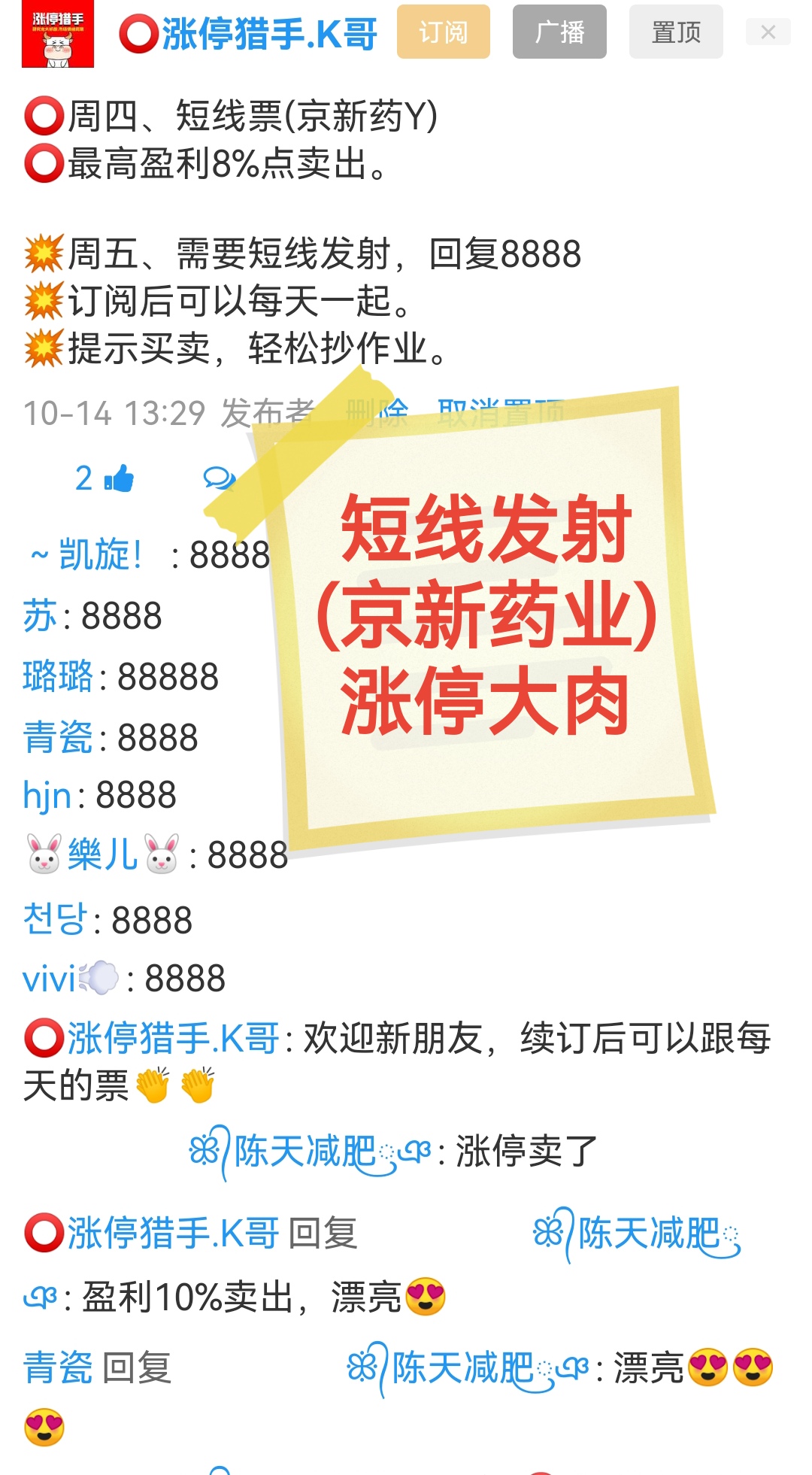
Task: Open commenter 苏 profile
Action: [40, 615]
